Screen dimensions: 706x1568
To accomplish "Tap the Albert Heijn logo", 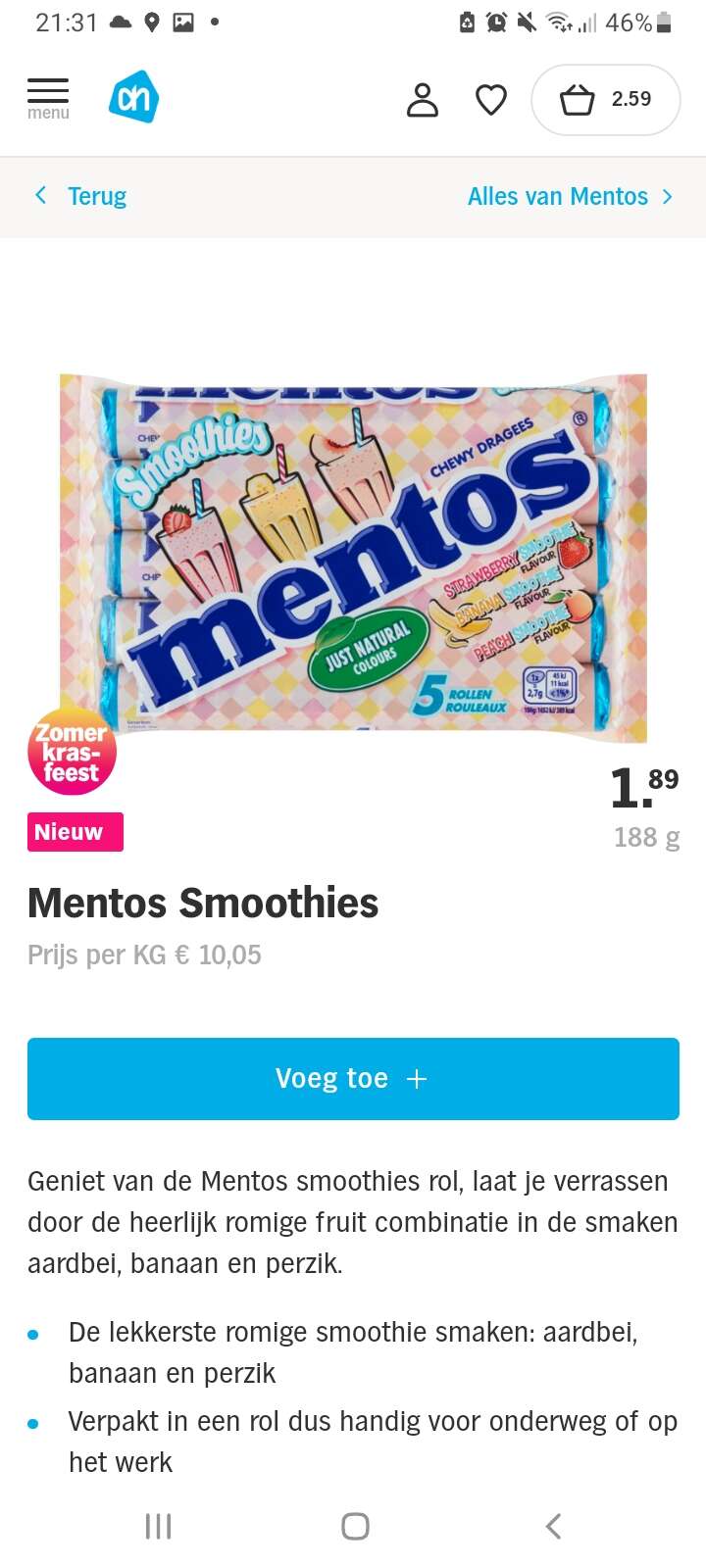I will tap(133, 97).
